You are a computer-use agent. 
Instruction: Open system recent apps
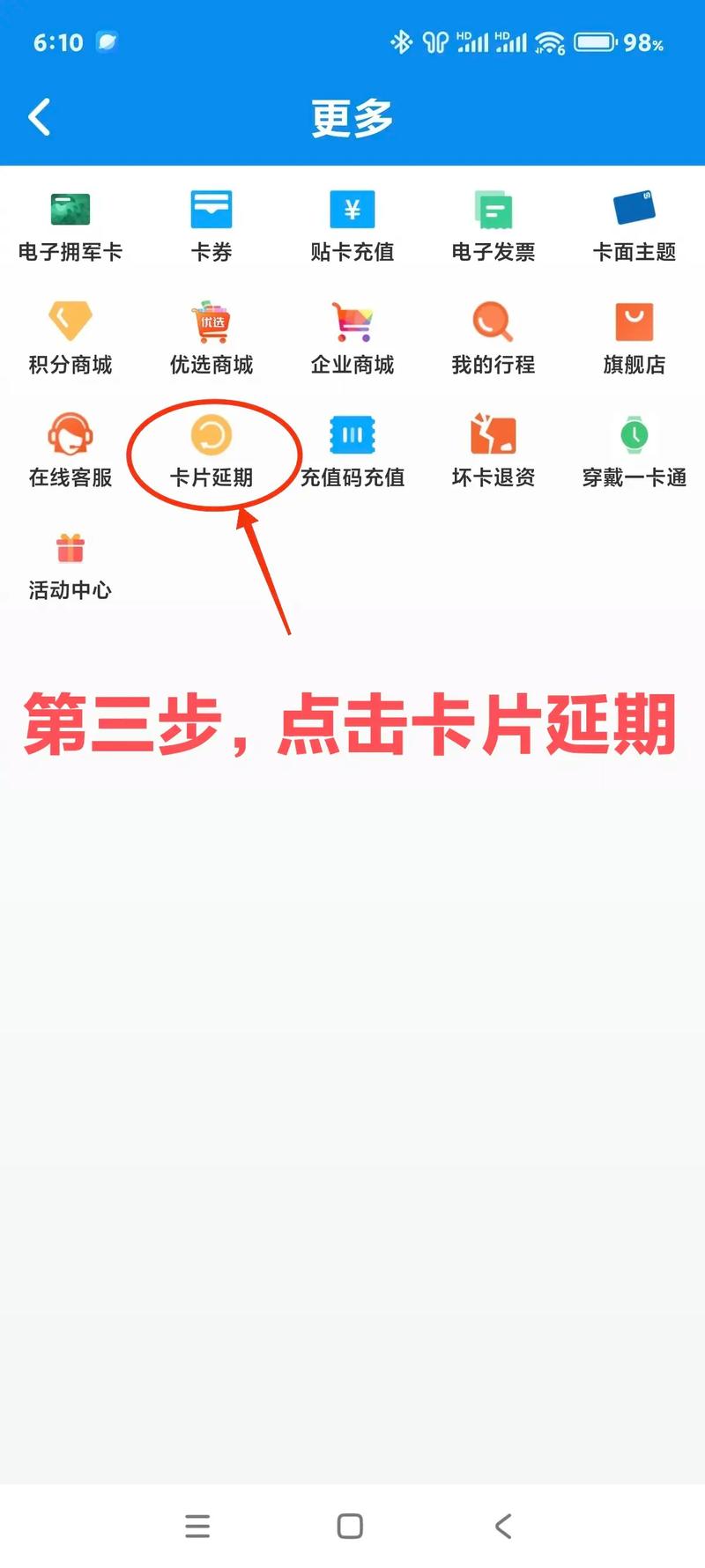click(197, 1526)
